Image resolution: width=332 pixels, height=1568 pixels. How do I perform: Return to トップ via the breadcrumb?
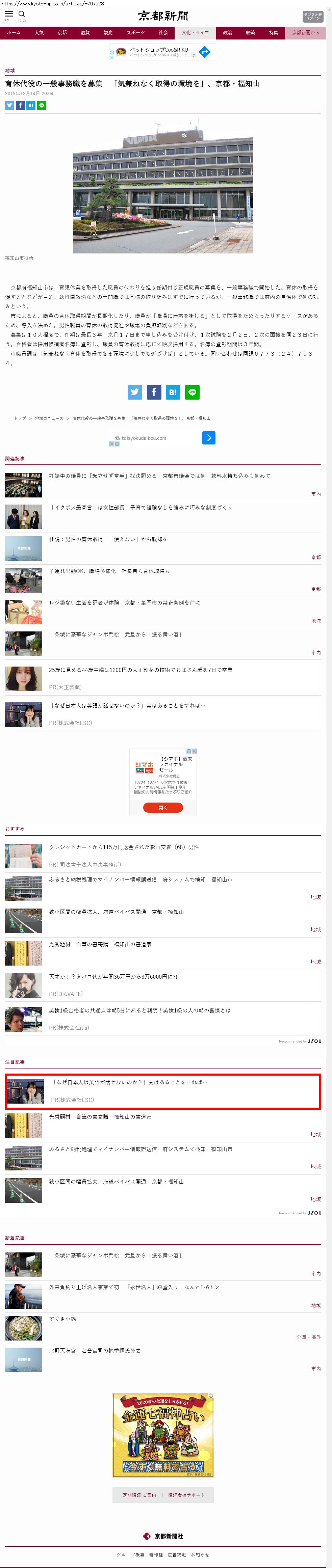[20, 418]
